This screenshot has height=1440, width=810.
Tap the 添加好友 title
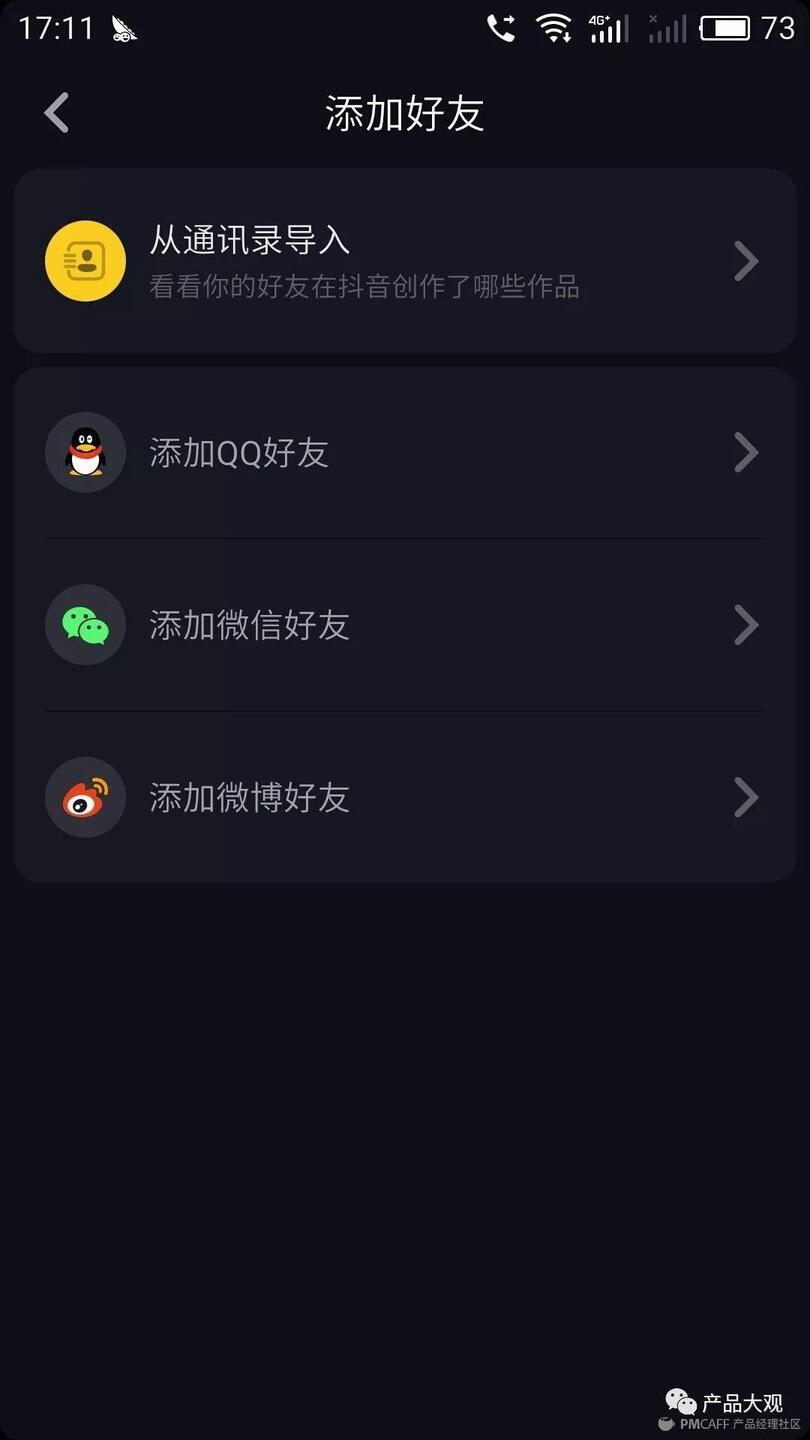click(x=405, y=114)
